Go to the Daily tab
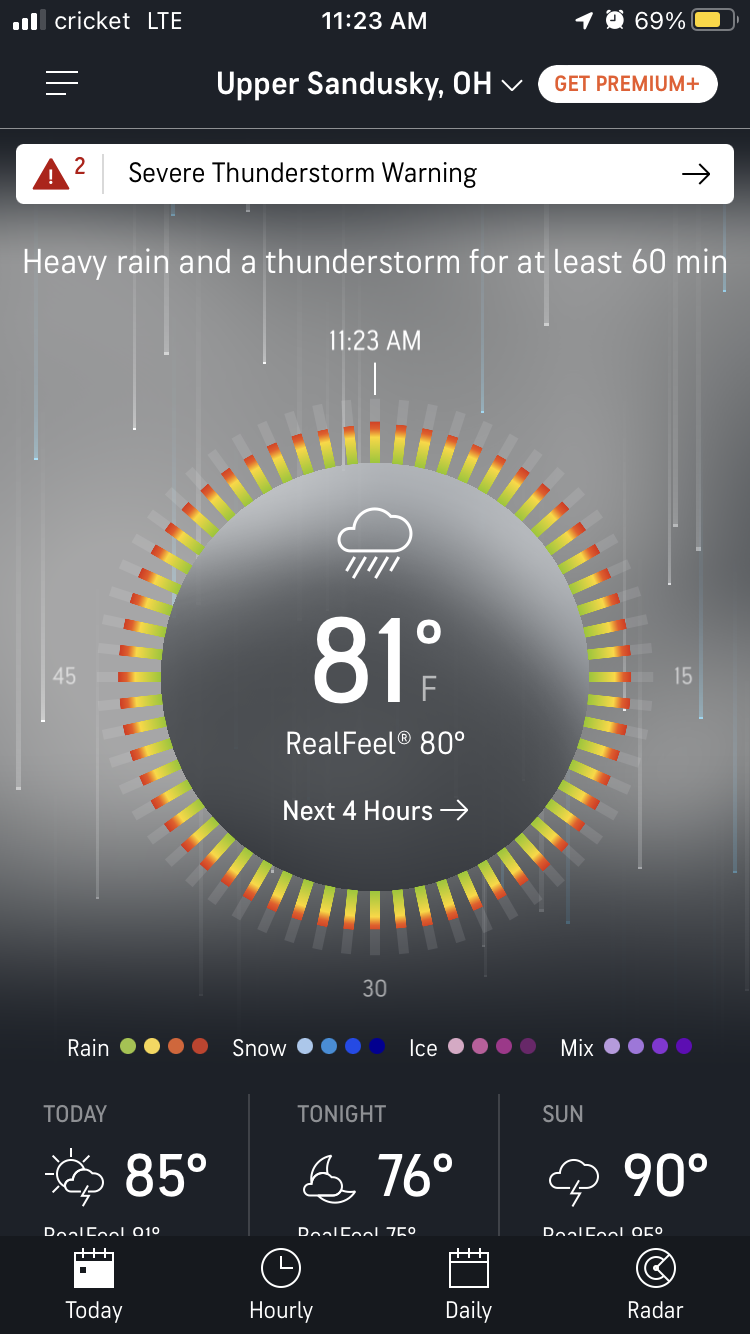Screen dimensions: 750x1334 pyautogui.click(x=468, y=1286)
